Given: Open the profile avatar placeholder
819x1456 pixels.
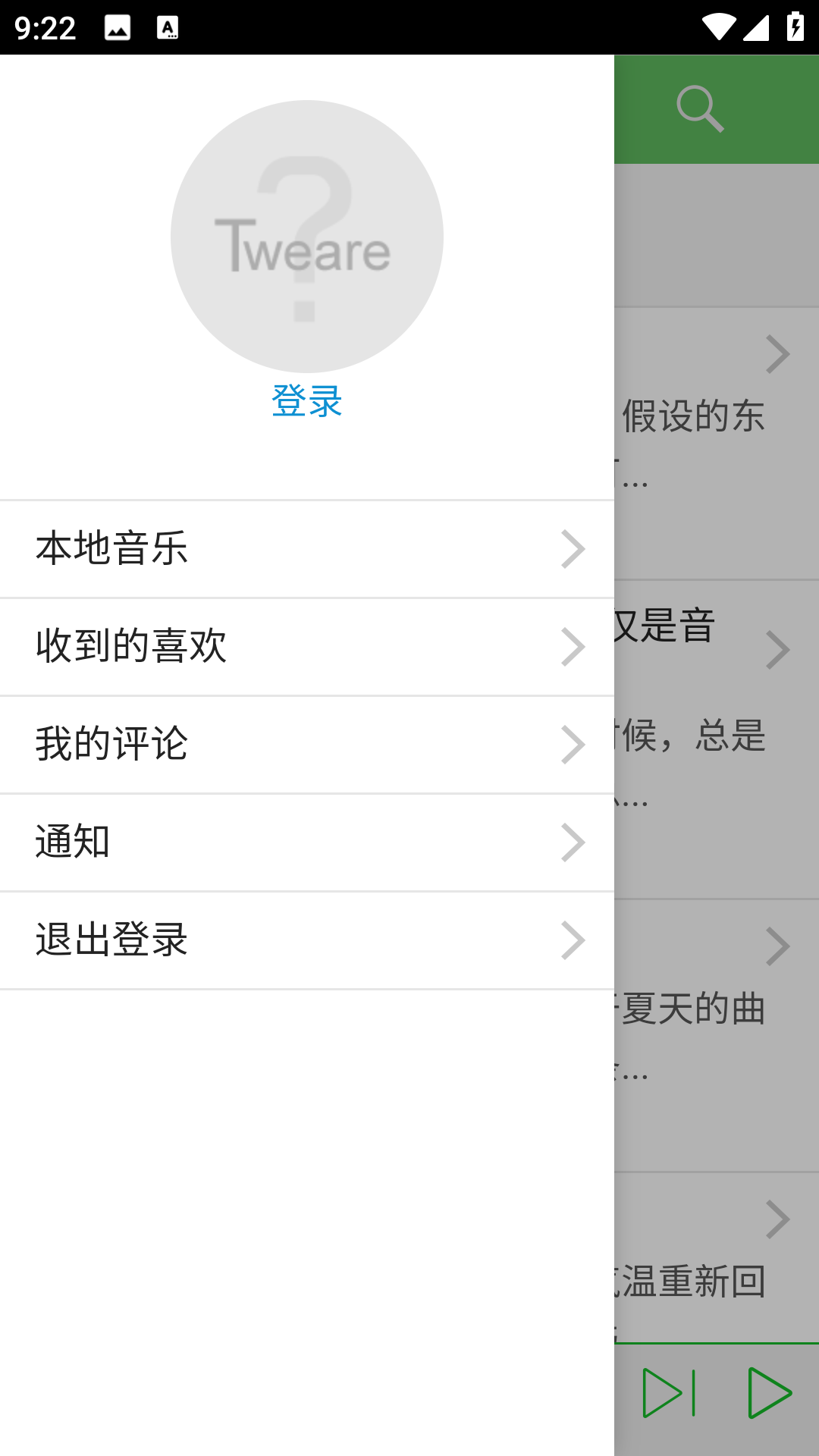Looking at the screenshot, I should pos(307,236).
